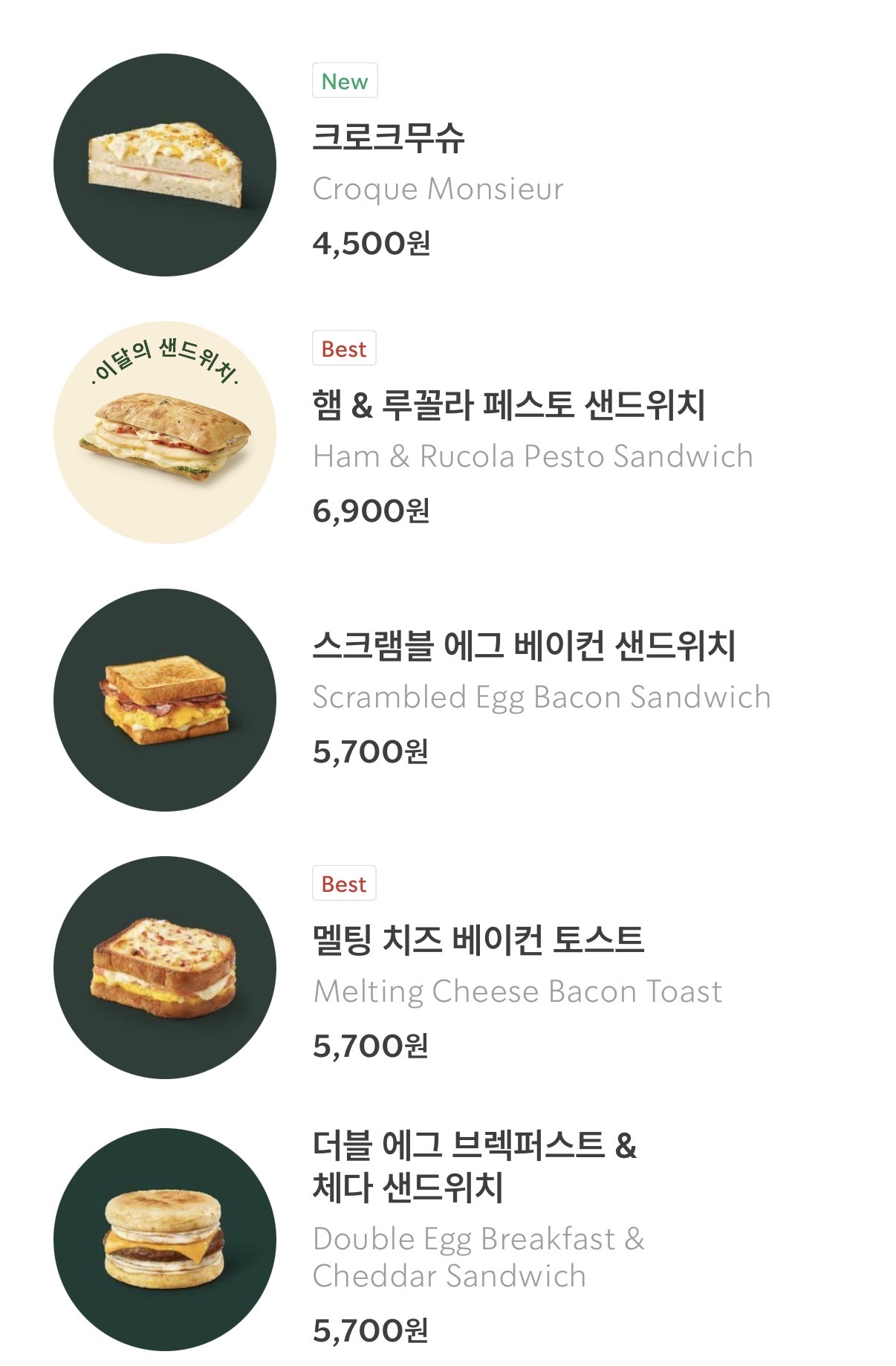896x1366 pixels.
Task: Select Ham & Rucola Pesto Sandwich
Action: point(508,406)
